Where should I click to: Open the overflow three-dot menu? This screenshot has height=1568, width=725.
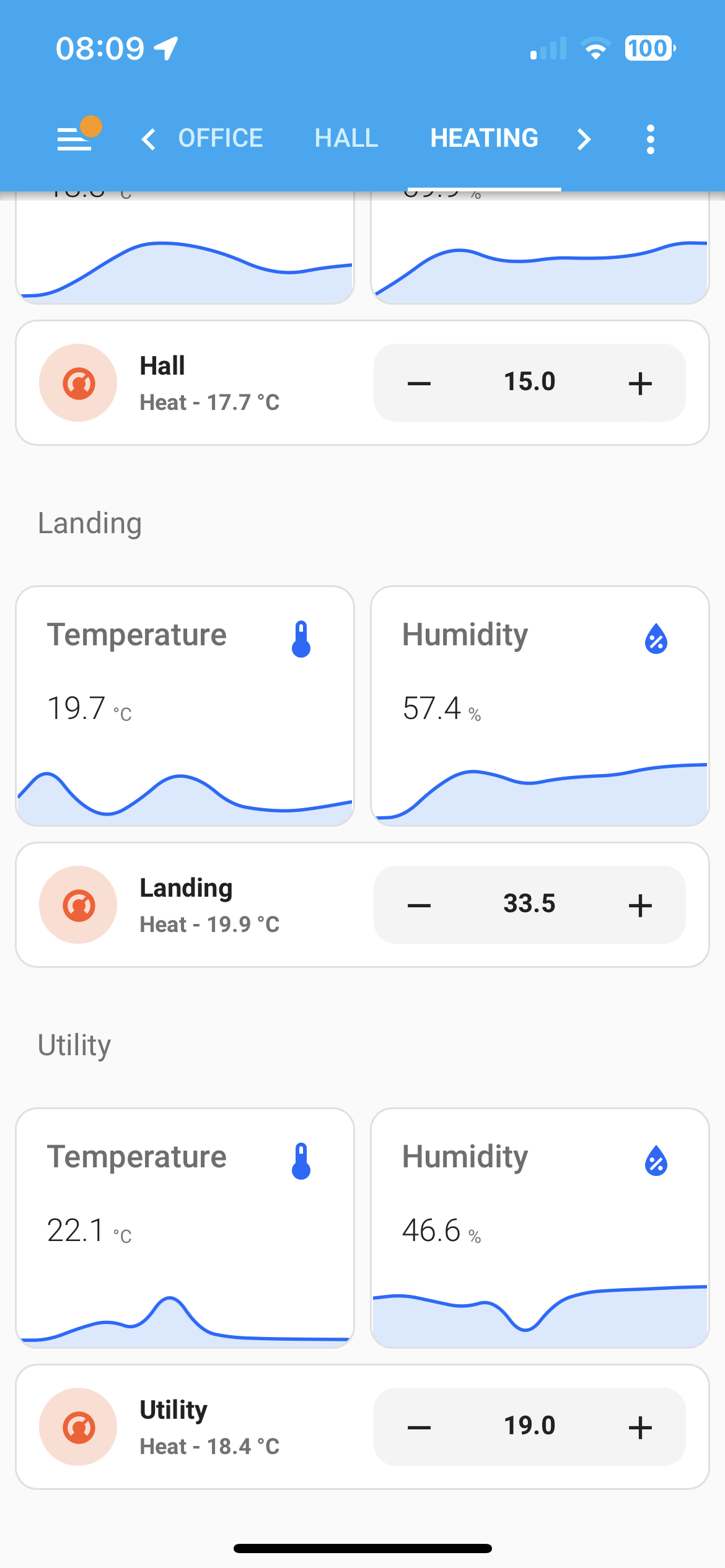[650, 138]
